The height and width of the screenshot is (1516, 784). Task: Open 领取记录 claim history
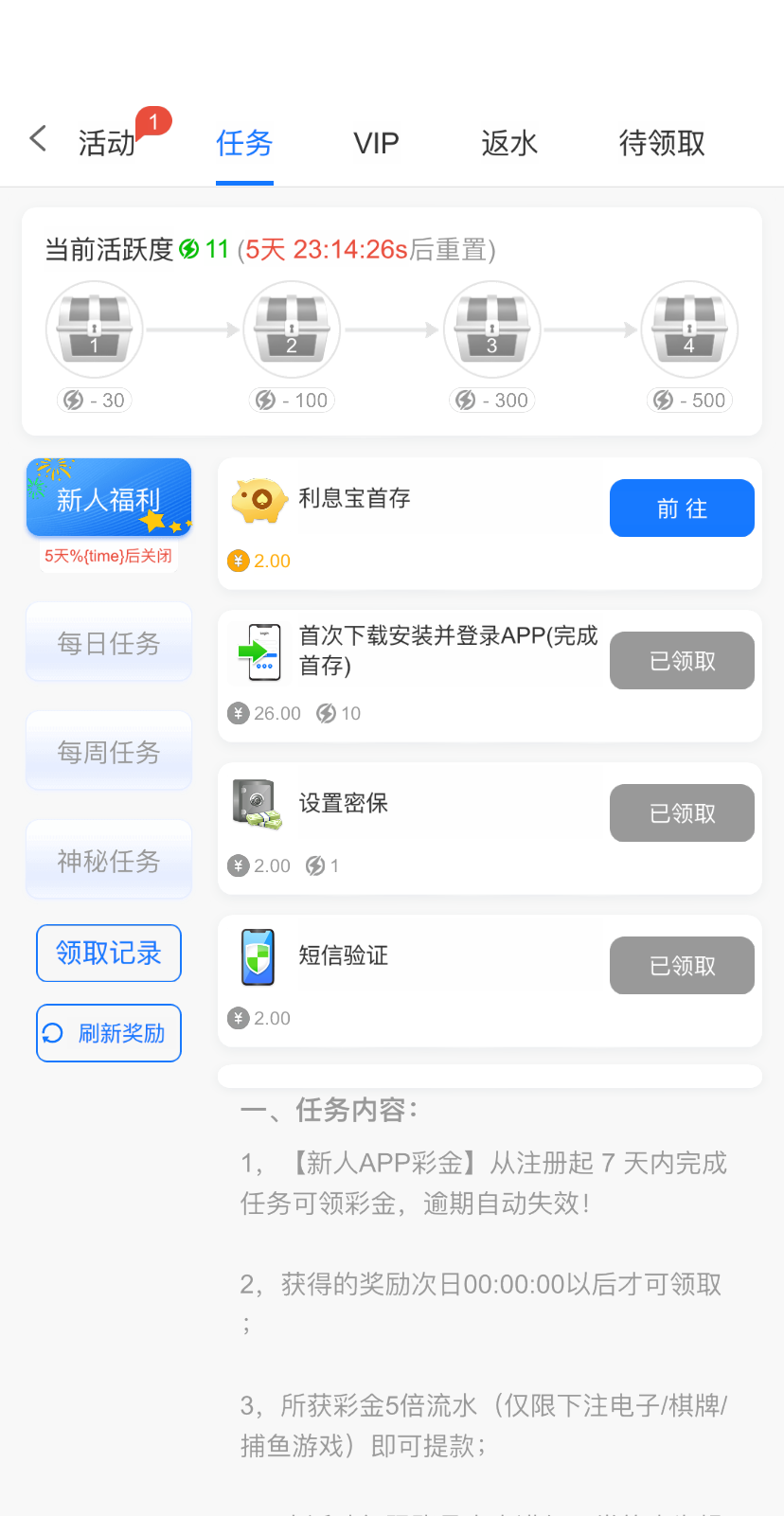(109, 953)
